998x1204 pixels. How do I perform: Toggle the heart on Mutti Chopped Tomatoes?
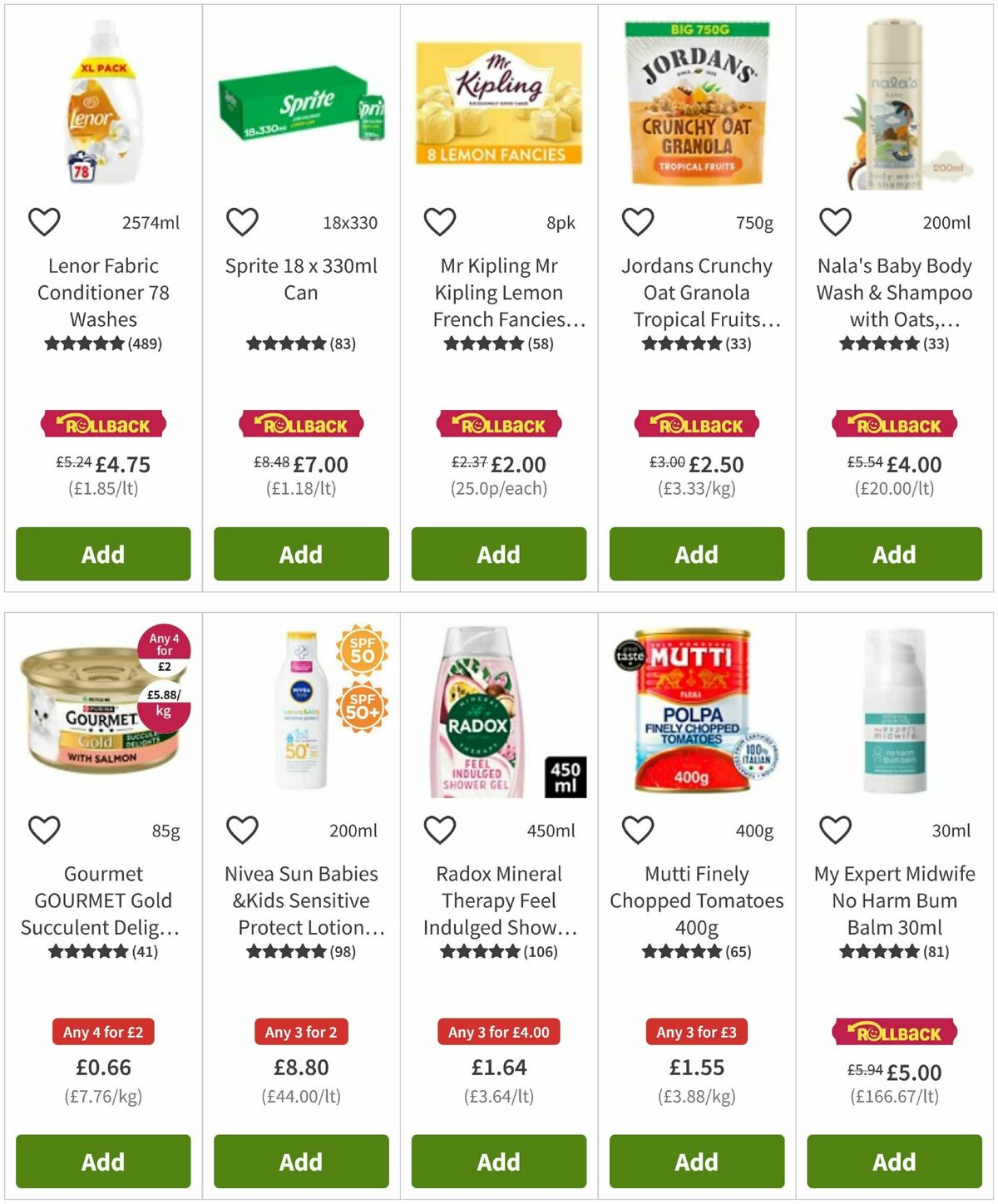[x=638, y=829]
